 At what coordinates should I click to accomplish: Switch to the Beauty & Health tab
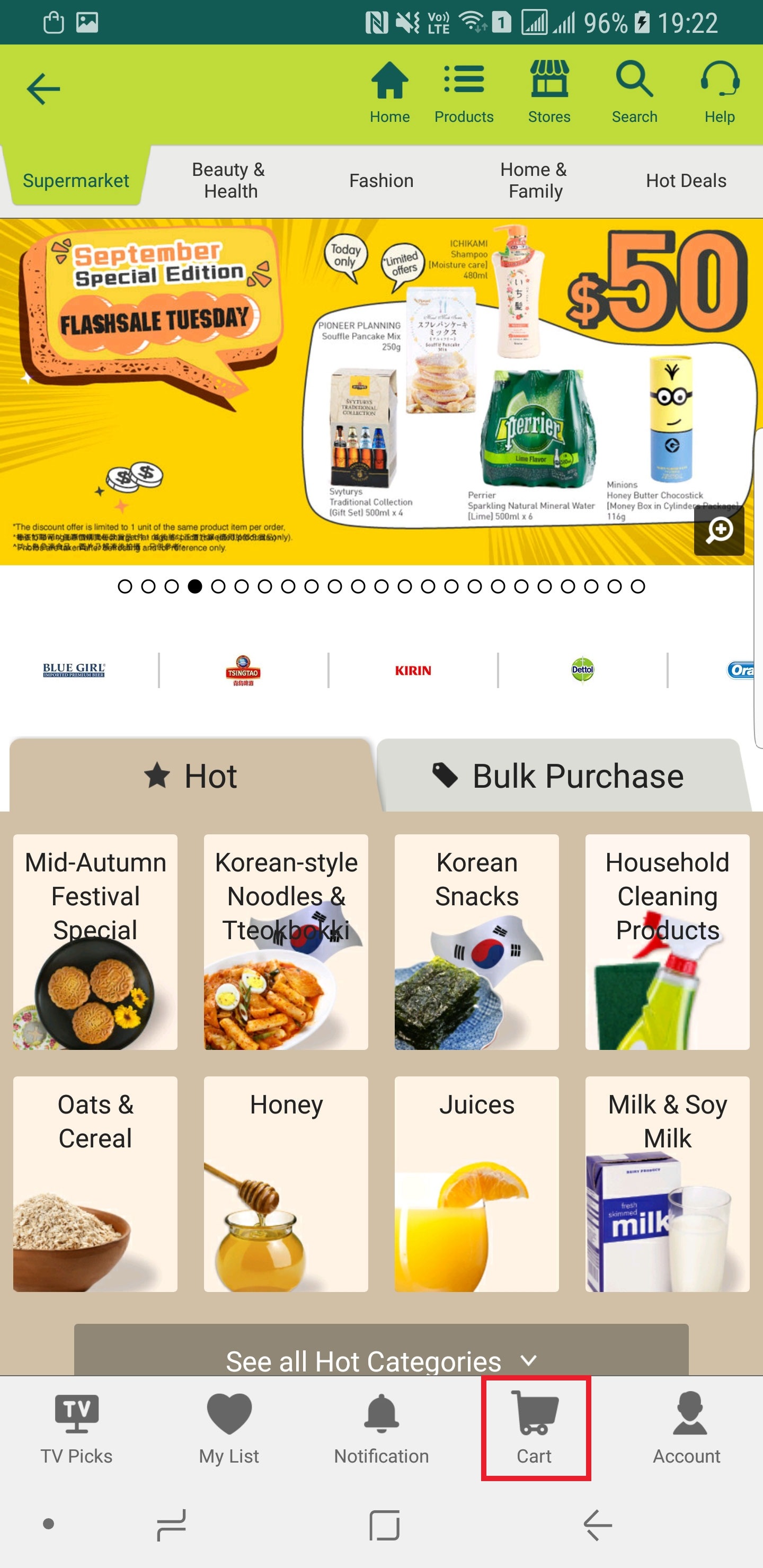(229, 180)
